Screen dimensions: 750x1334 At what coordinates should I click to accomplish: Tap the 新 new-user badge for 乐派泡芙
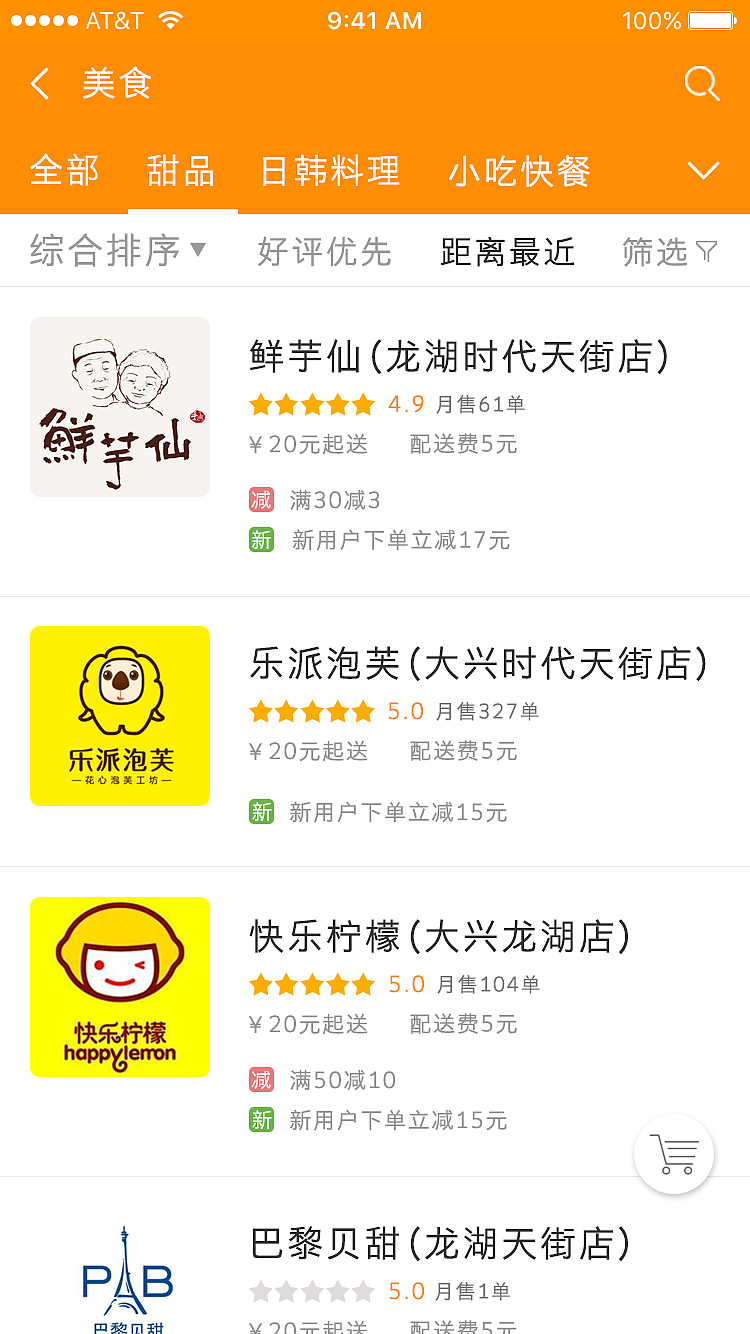[261, 812]
